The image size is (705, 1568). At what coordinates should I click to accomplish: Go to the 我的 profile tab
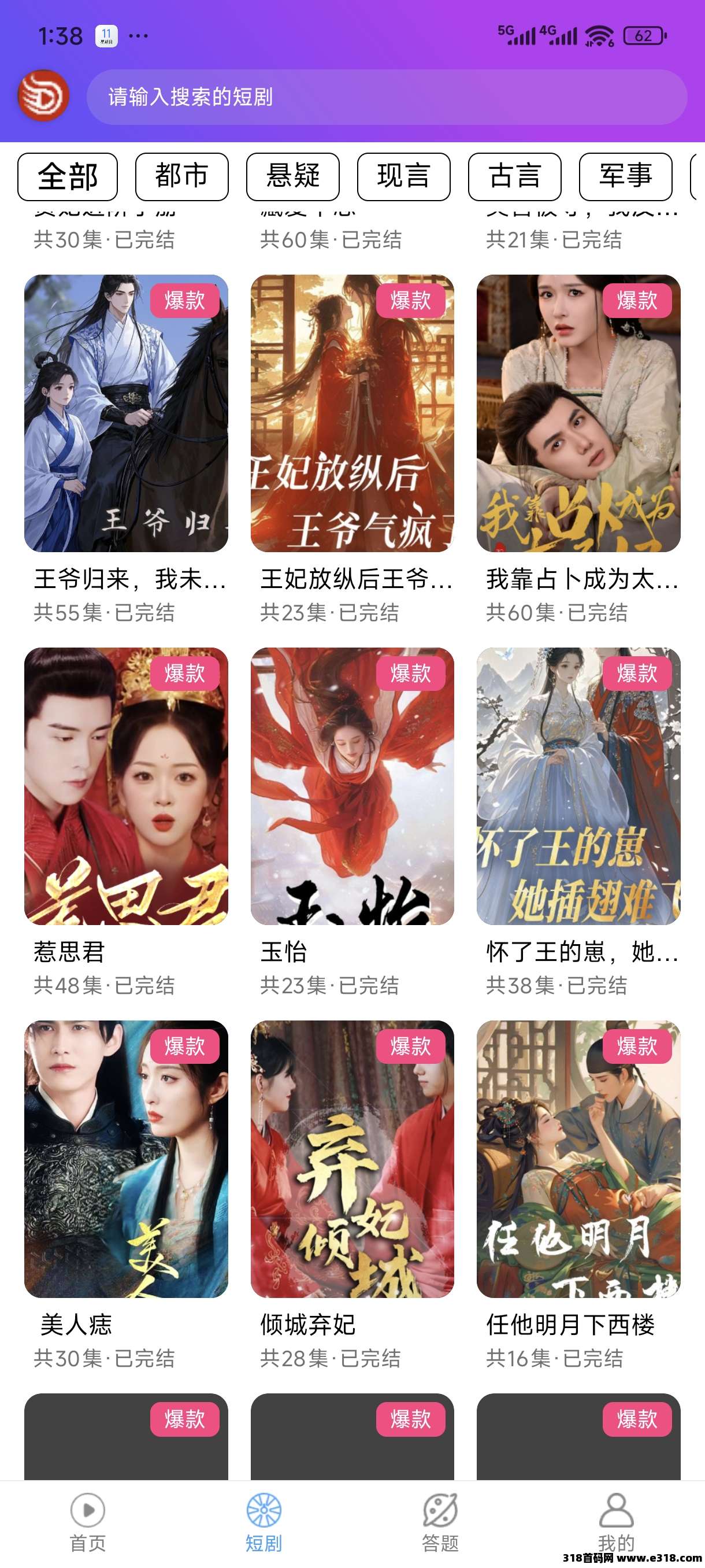coord(616,1521)
